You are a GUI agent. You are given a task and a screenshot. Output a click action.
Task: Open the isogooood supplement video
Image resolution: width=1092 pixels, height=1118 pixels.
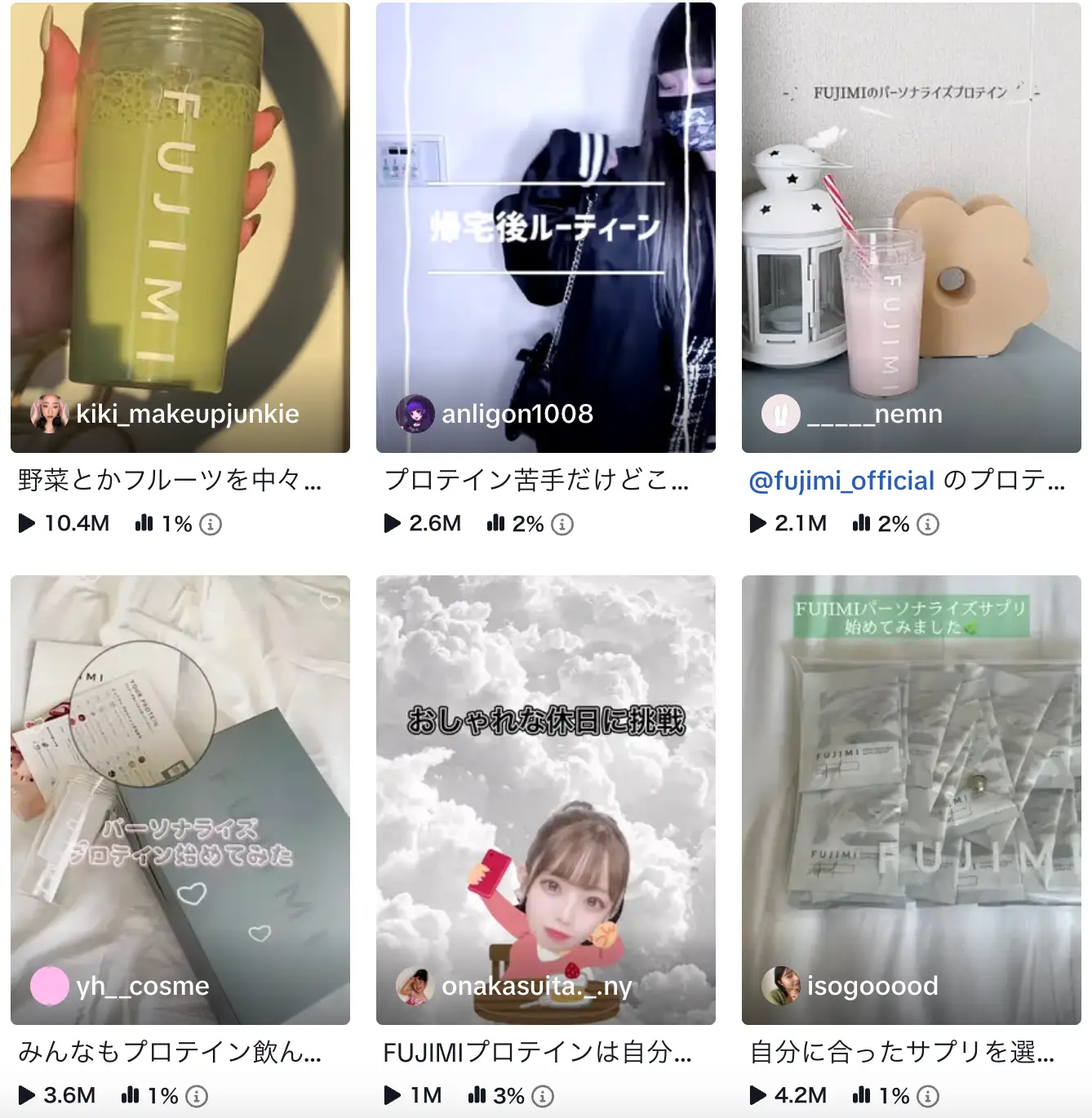pyautogui.click(x=911, y=800)
